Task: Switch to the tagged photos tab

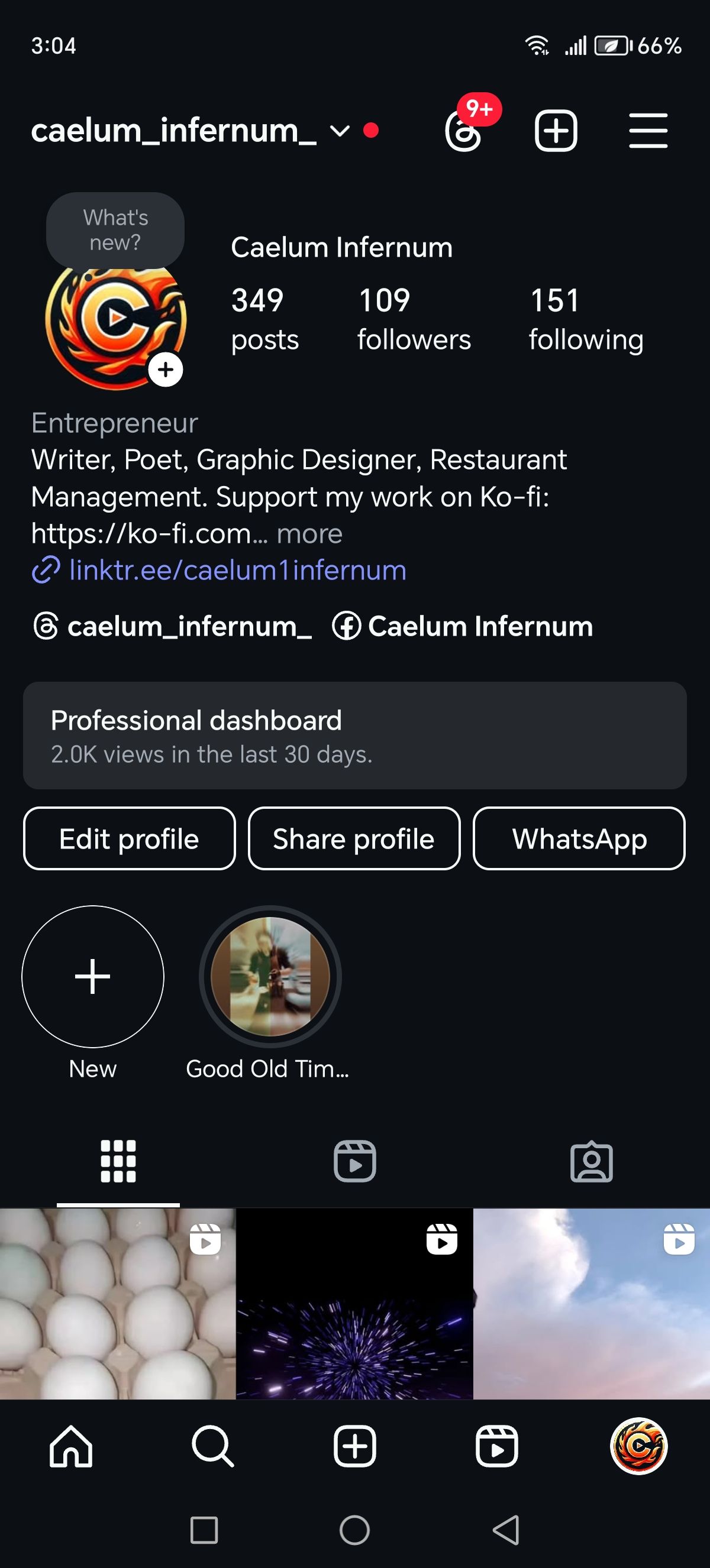Action: tap(591, 1161)
